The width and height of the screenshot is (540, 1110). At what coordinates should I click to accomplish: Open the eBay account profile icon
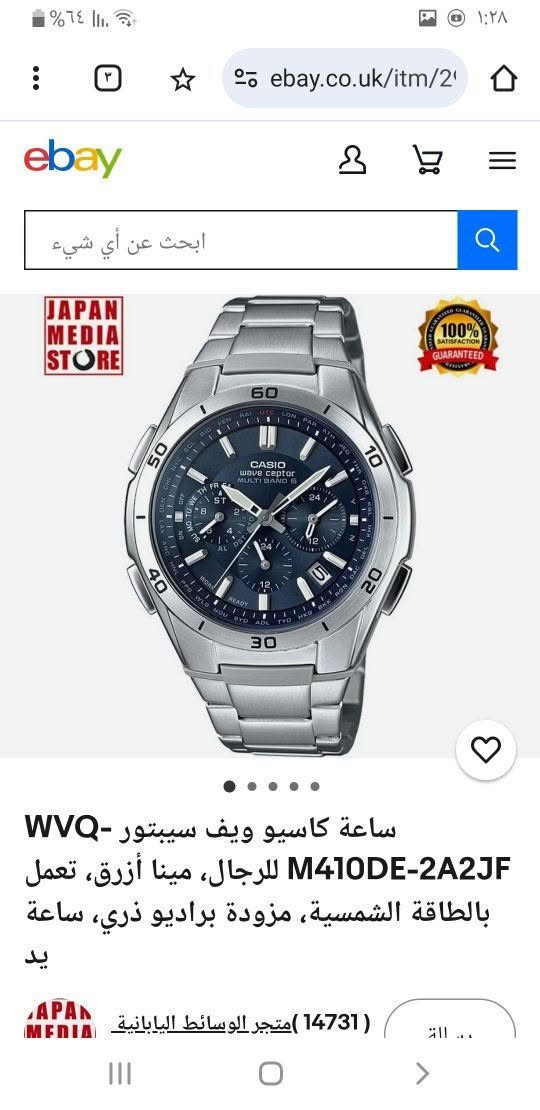tap(352, 160)
